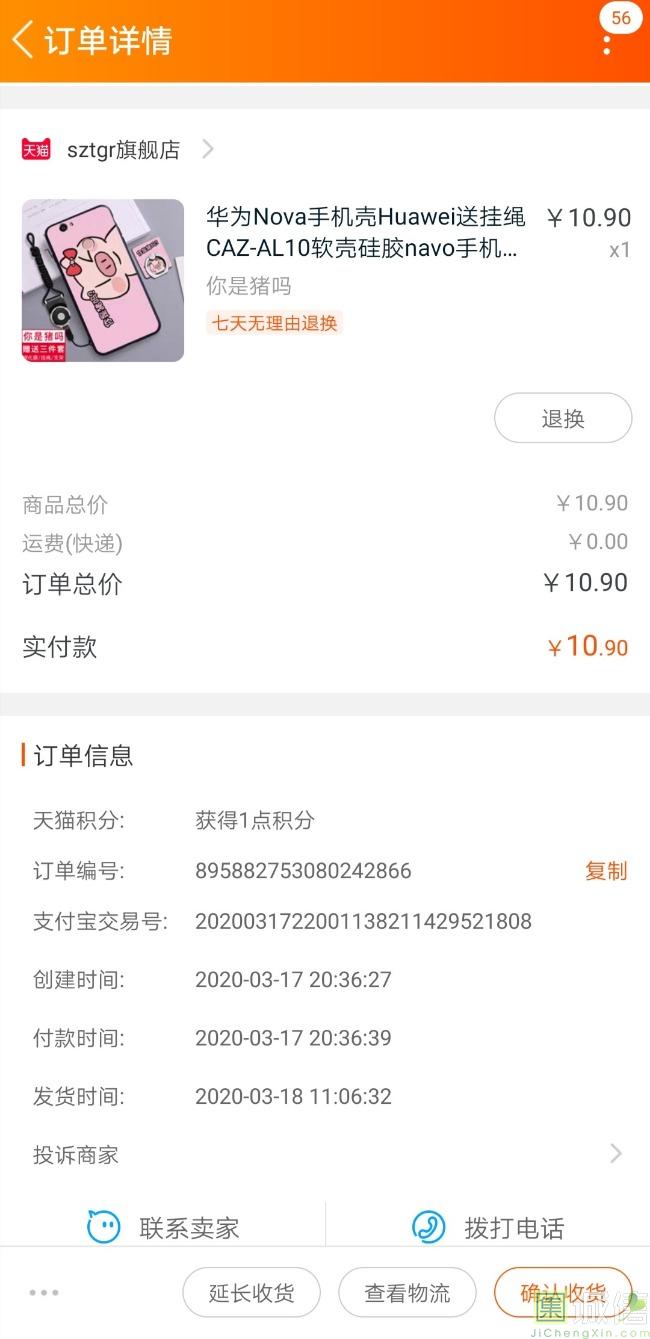Go back from order details
650x1339 pixels.
click(x=23, y=40)
